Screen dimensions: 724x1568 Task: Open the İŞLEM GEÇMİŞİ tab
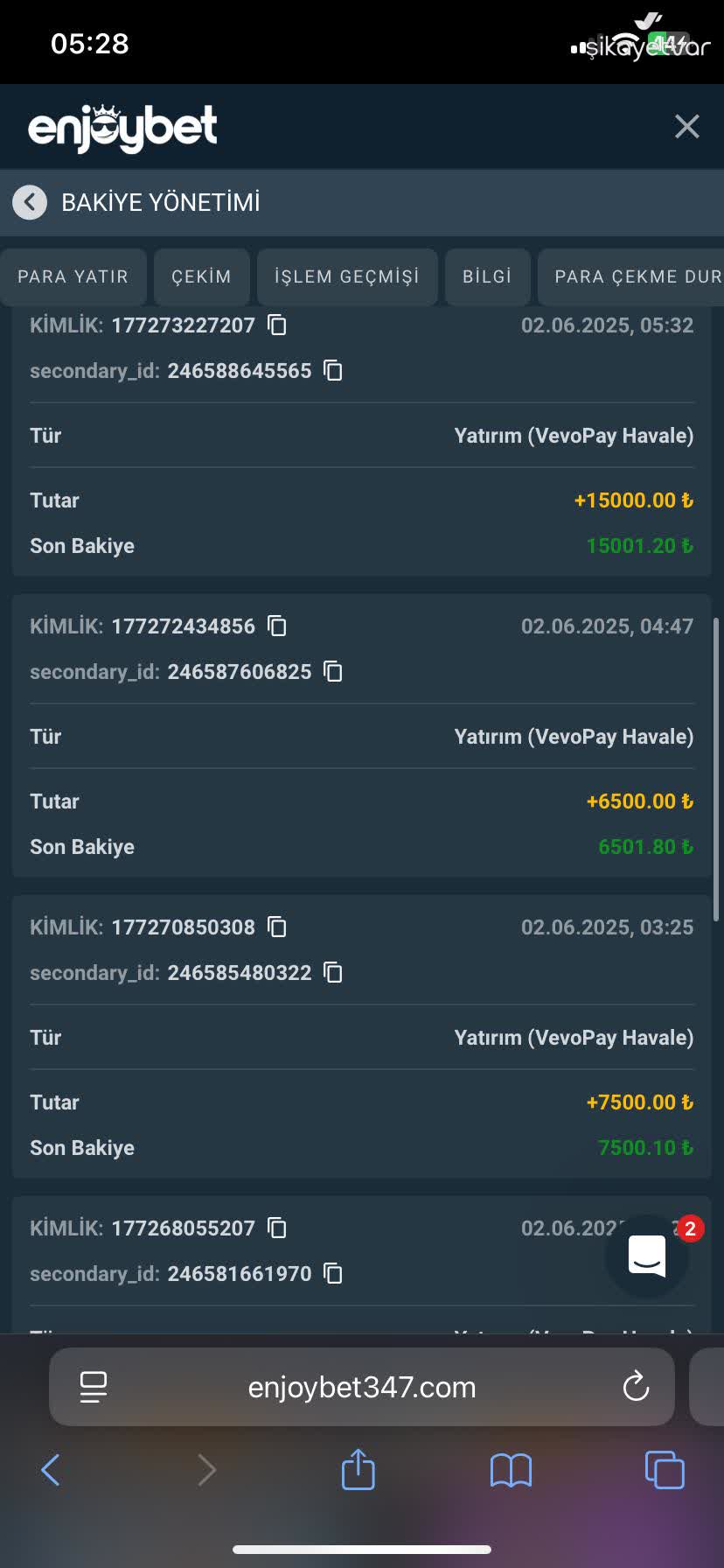click(x=347, y=276)
